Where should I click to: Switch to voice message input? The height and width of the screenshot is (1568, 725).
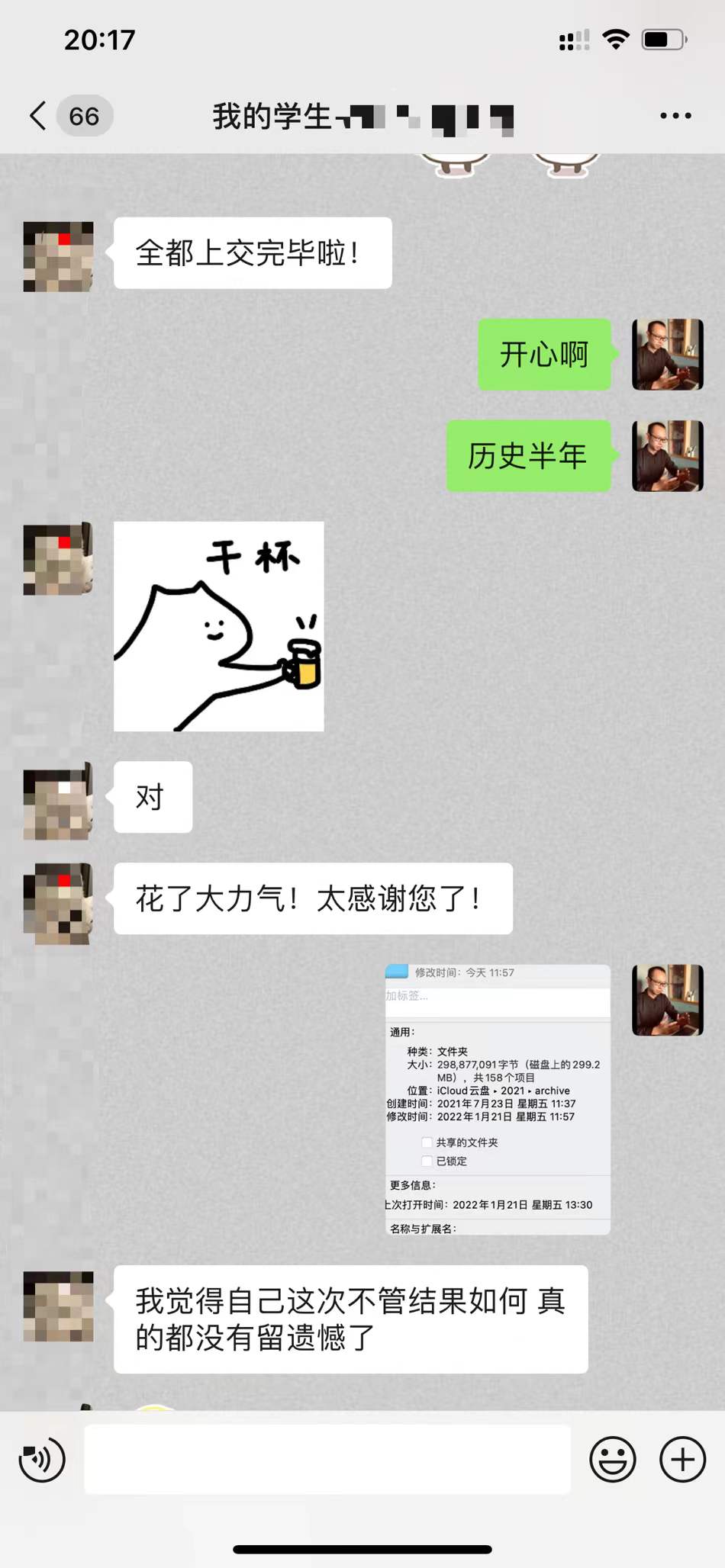[x=42, y=1459]
